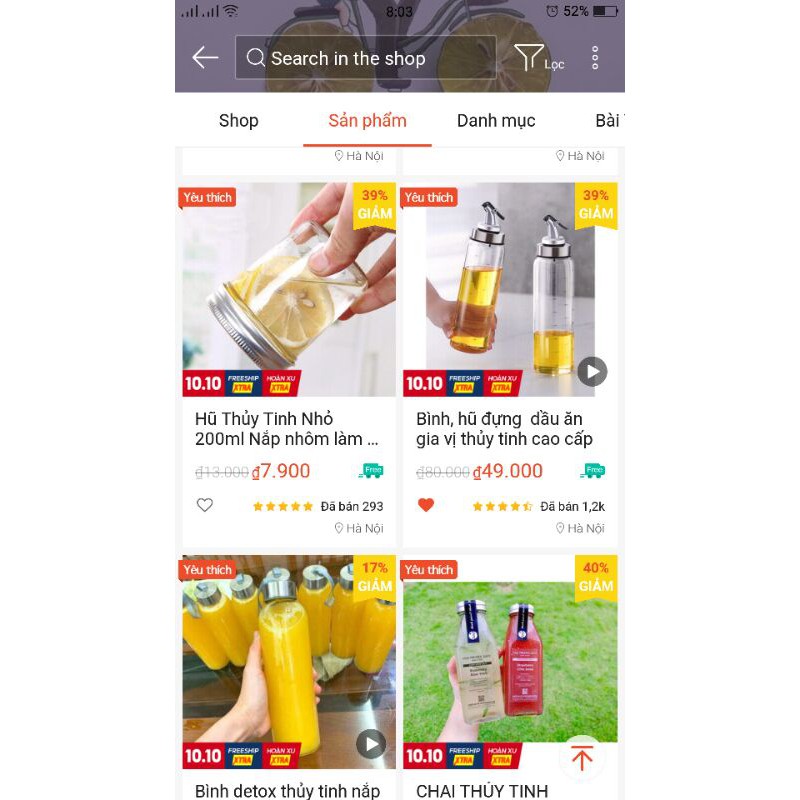Screen dimensions: 800x800
Task: Open Hũ Thủy Tinh Nhỏ 200ml product
Action: (289, 290)
